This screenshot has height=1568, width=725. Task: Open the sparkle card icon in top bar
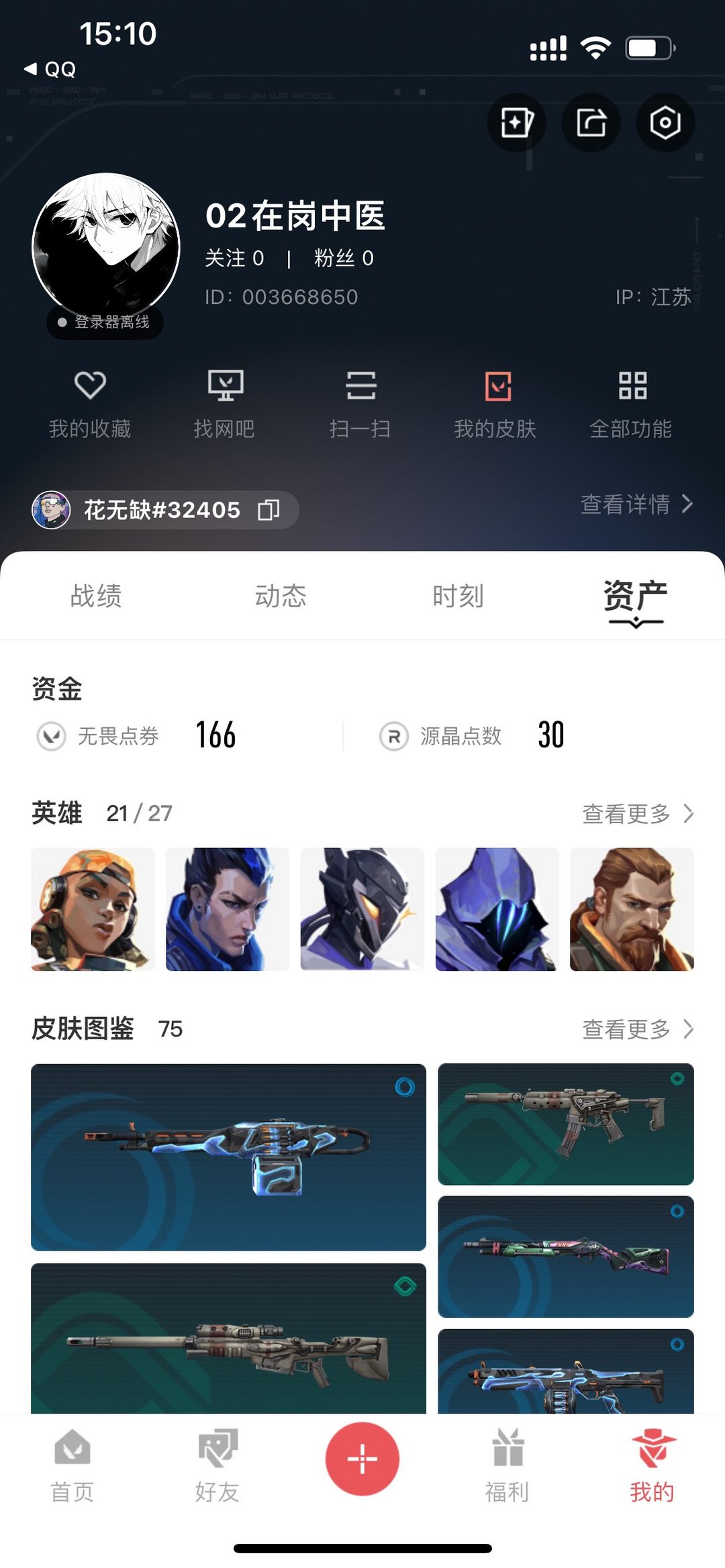tap(516, 122)
